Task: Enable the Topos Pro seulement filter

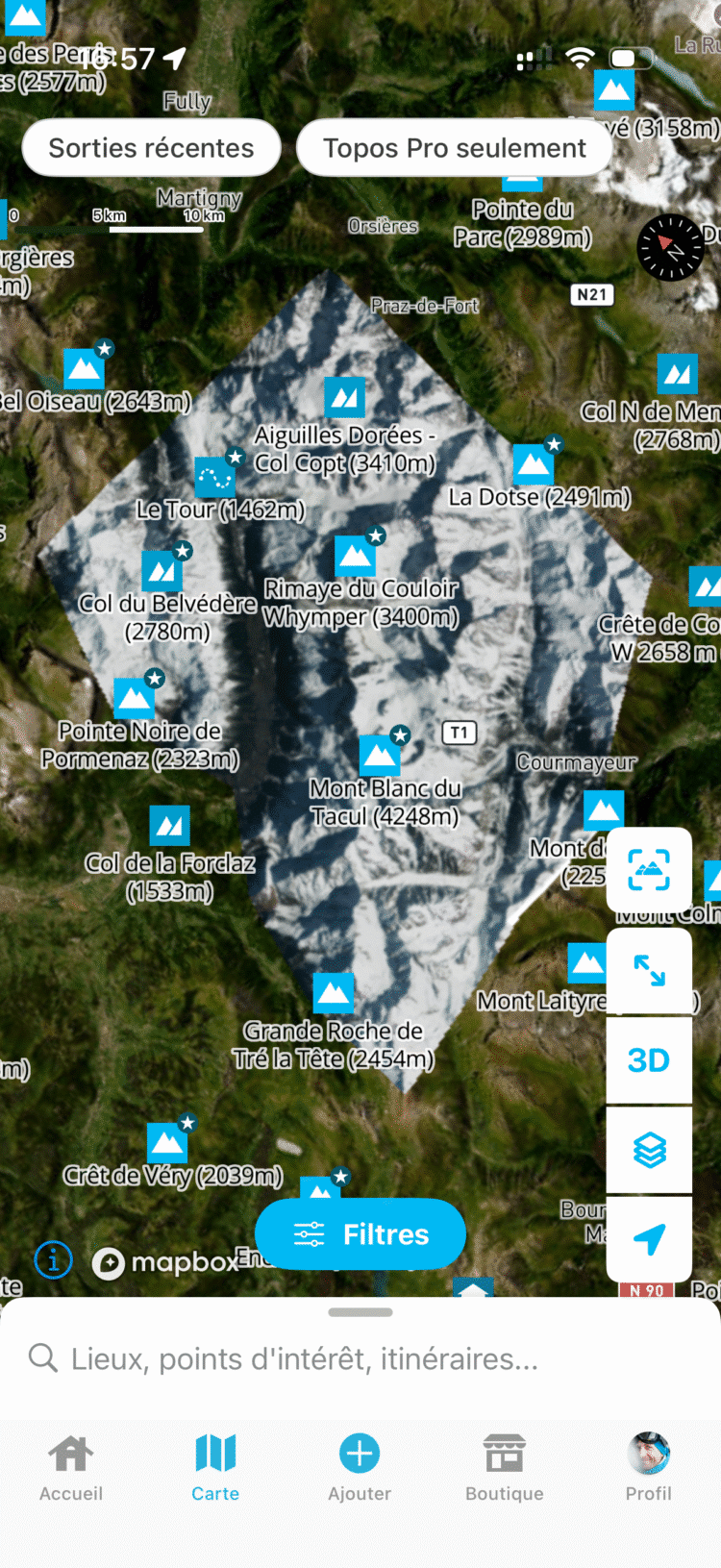Action: pyautogui.click(x=453, y=147)
